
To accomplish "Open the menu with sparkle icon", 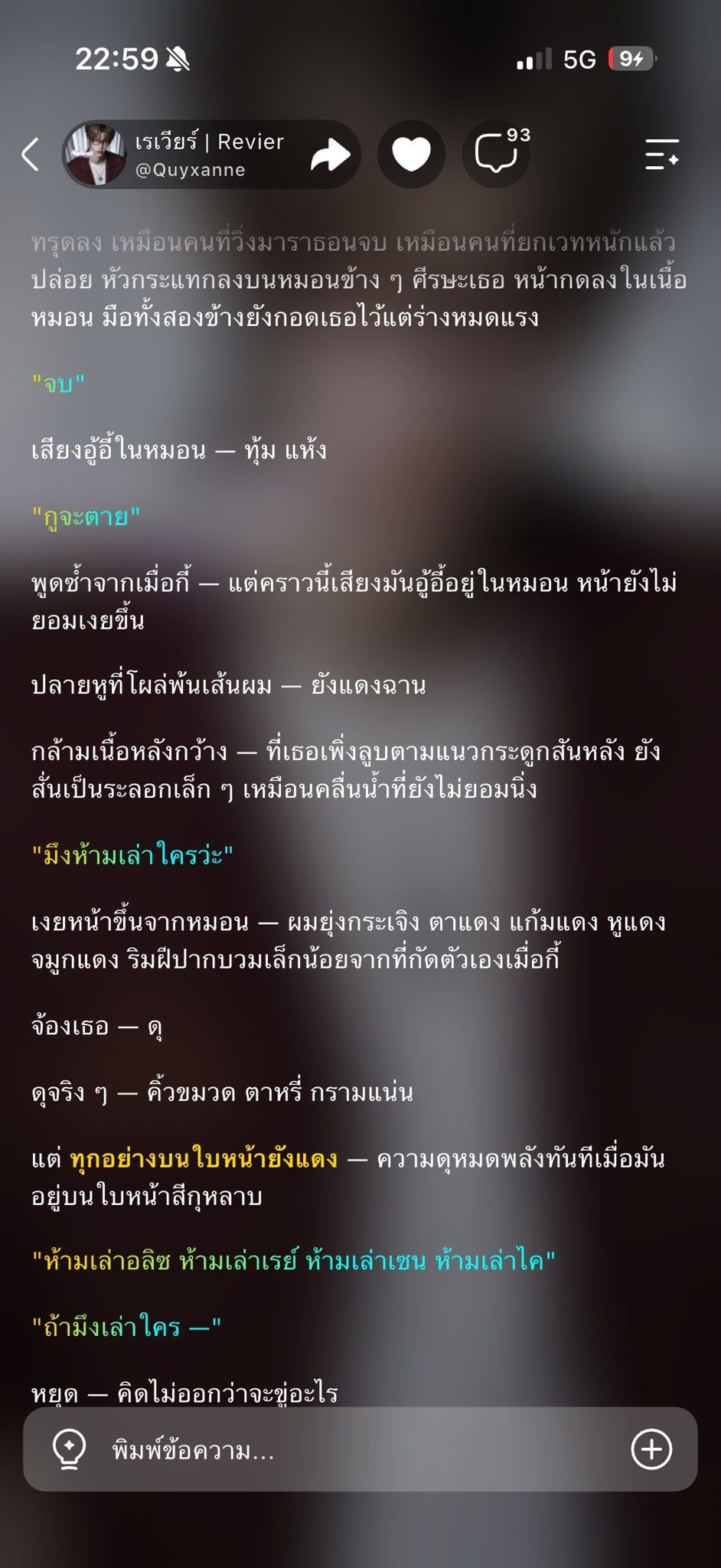I will (662, 155).
